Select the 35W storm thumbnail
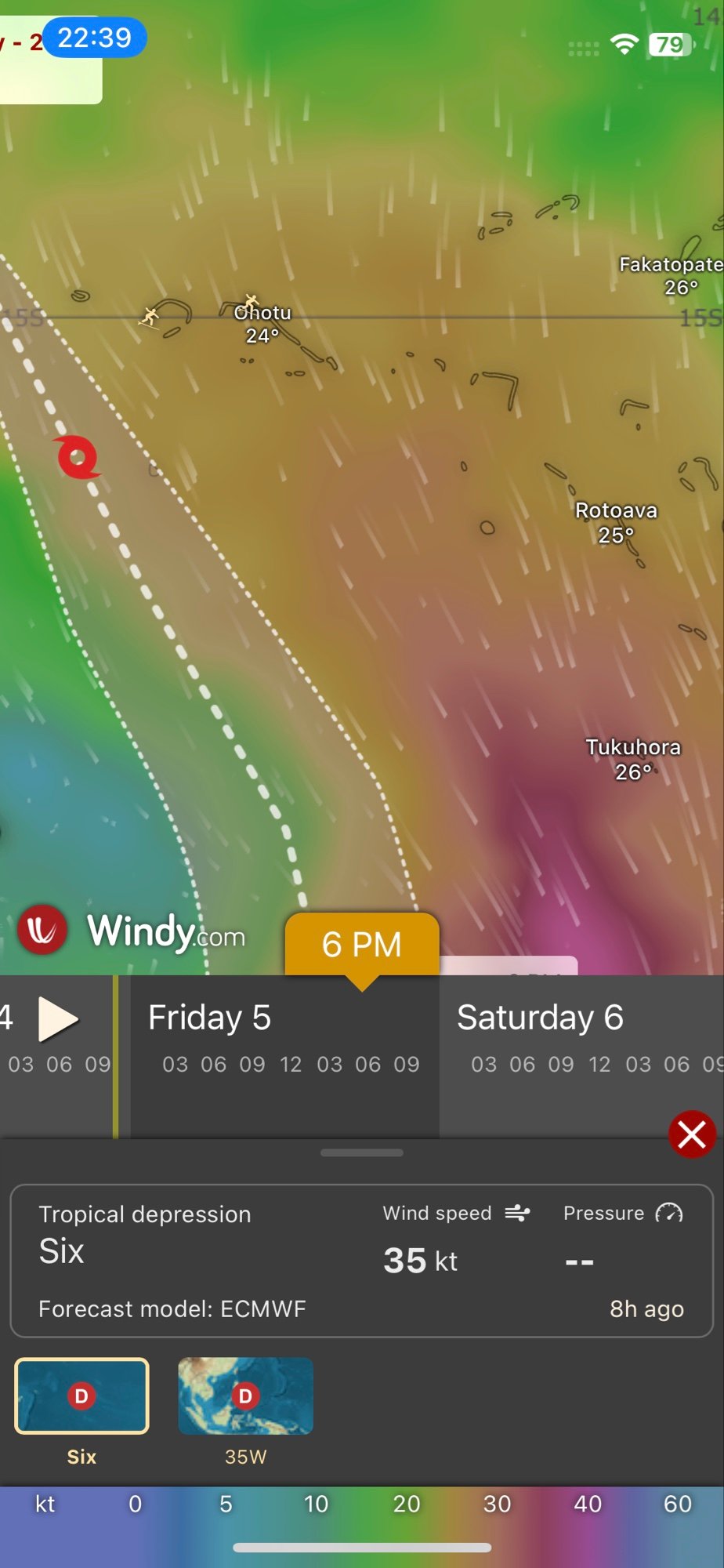 coord(245,1396)
